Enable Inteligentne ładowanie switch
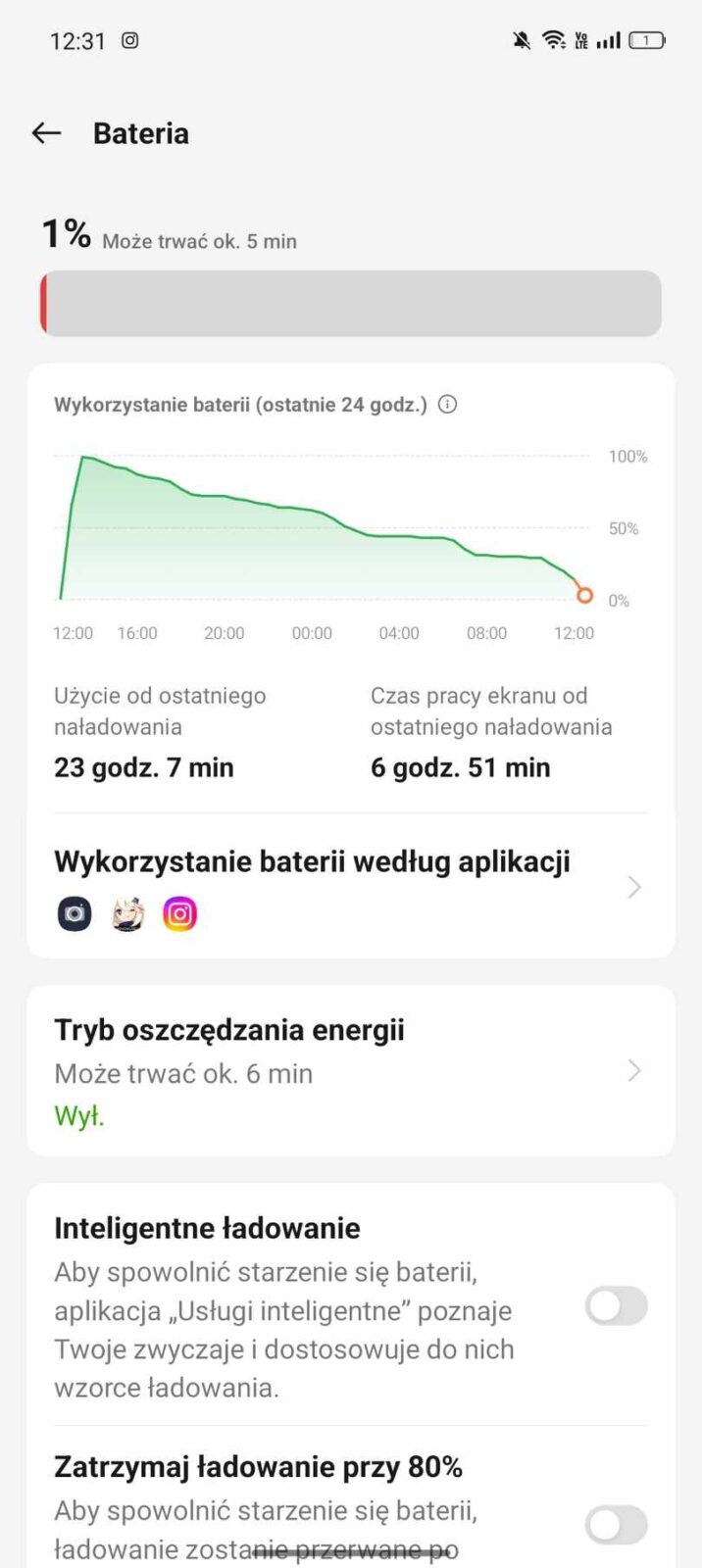 (x=616, y=1305)
